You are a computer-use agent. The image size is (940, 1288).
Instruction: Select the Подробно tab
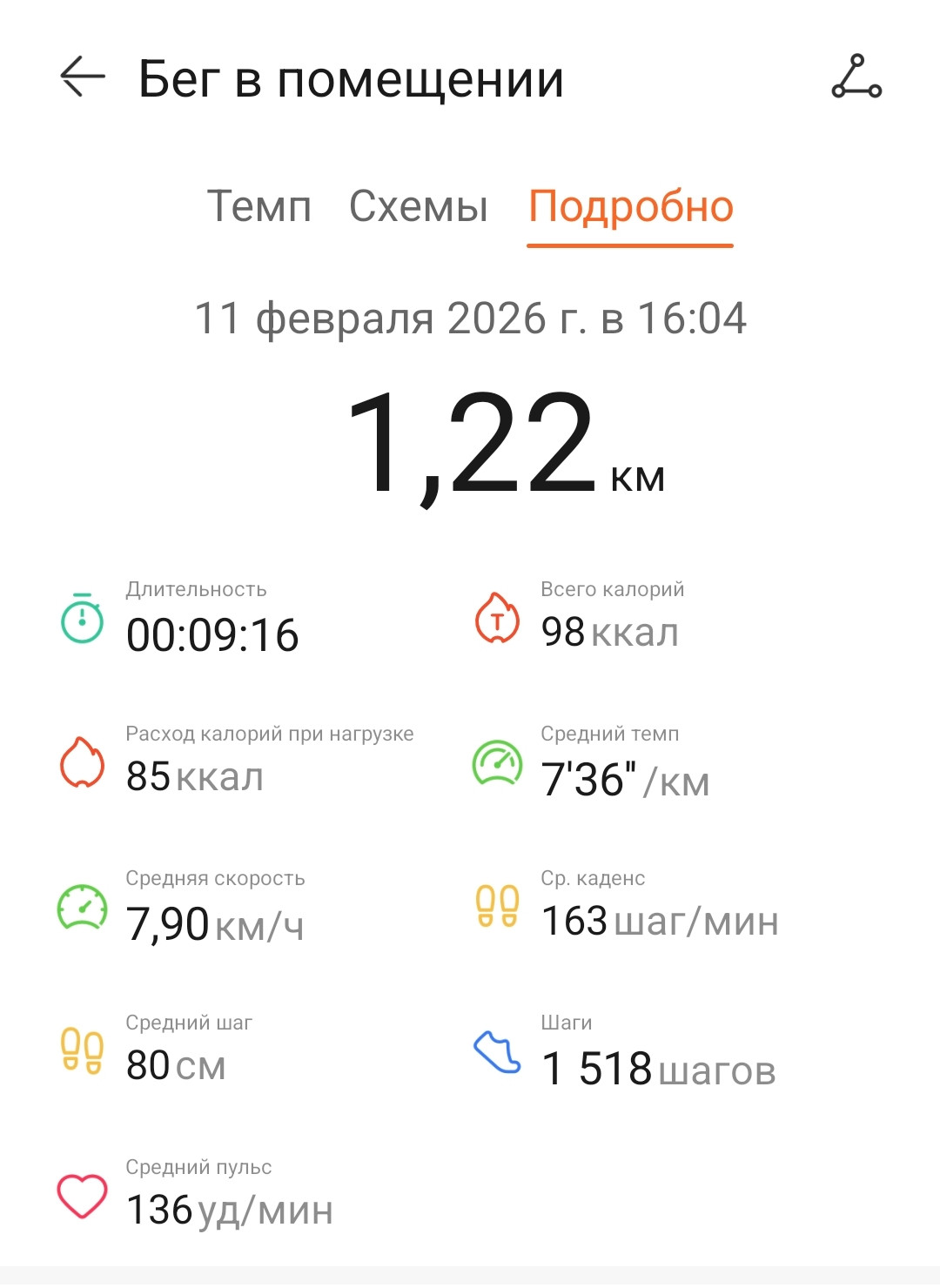[631, 209]
